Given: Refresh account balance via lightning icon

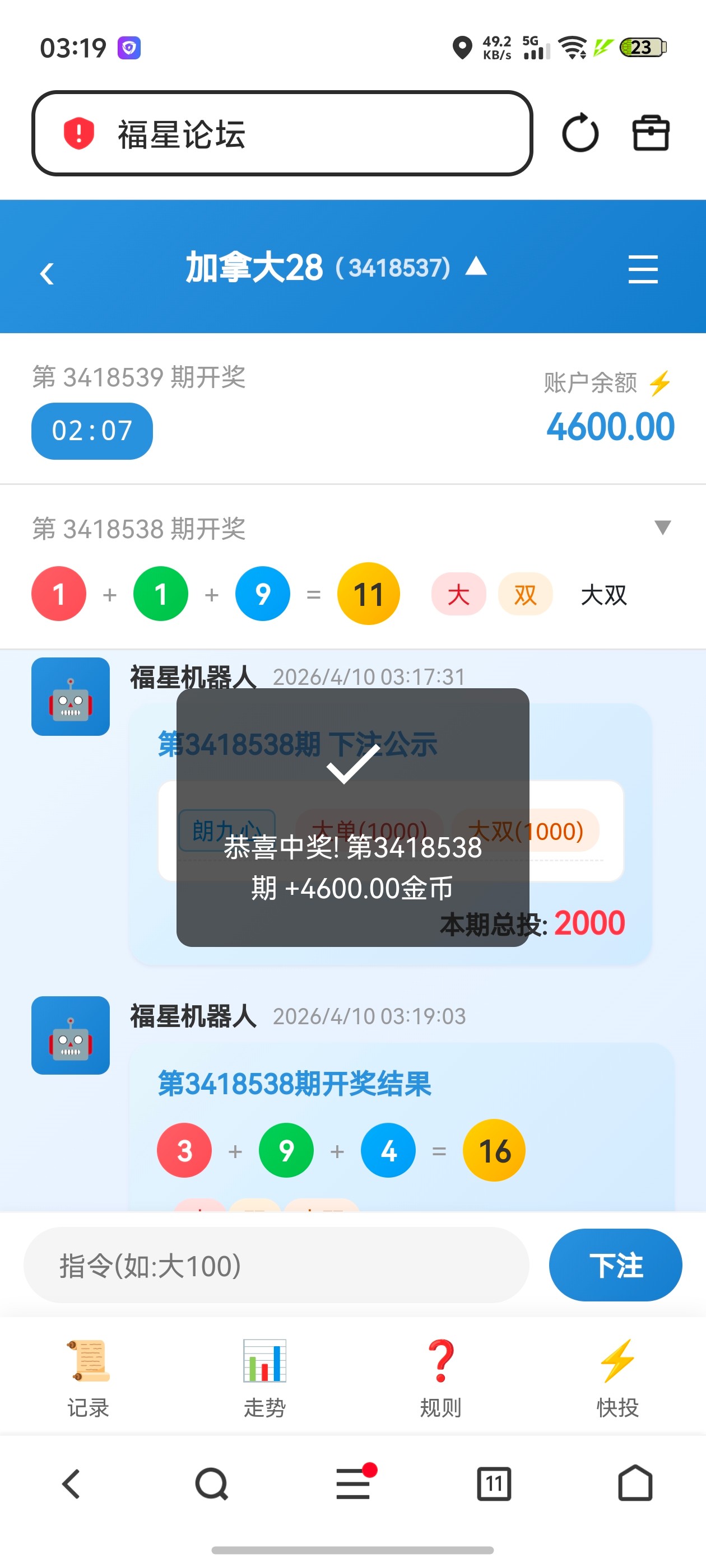Looking at the screenshot, I should pos(659,384).
